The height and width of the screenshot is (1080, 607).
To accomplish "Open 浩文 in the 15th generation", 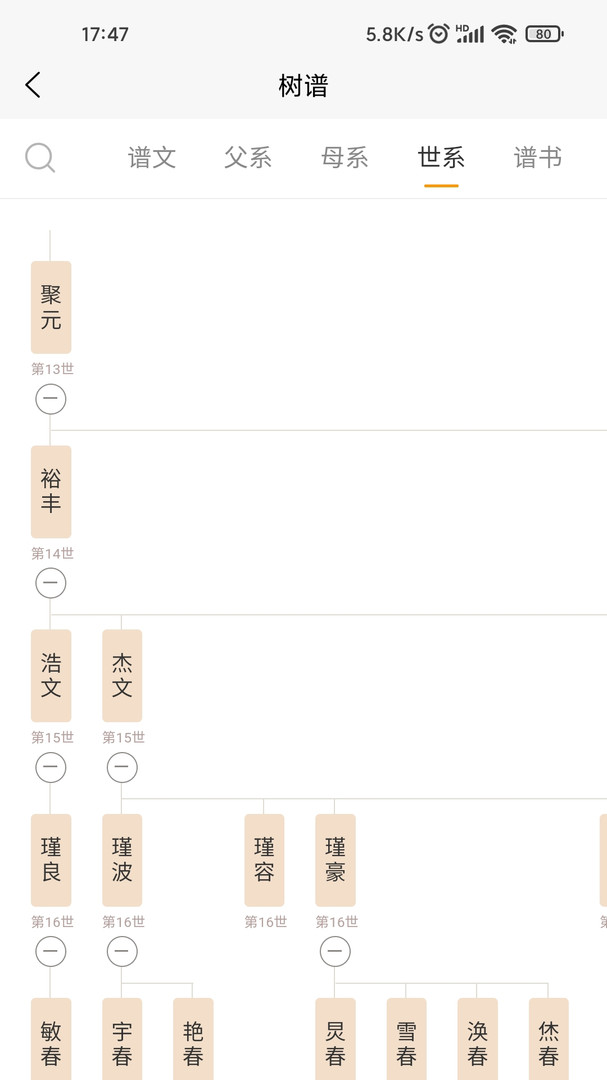I will pyautogui.click(x=51, y=675).
